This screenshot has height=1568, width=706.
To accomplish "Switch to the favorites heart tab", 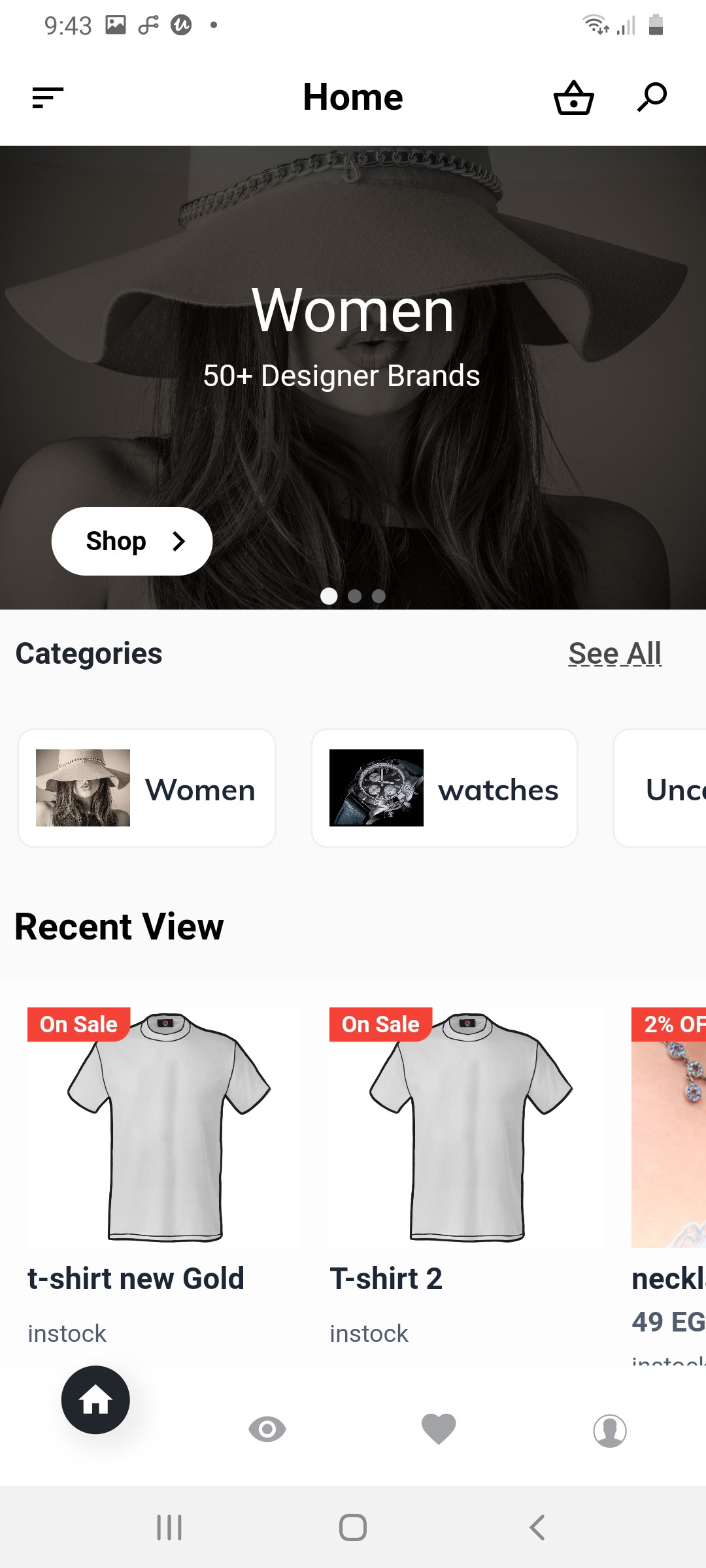I will tap(439, 1429).
